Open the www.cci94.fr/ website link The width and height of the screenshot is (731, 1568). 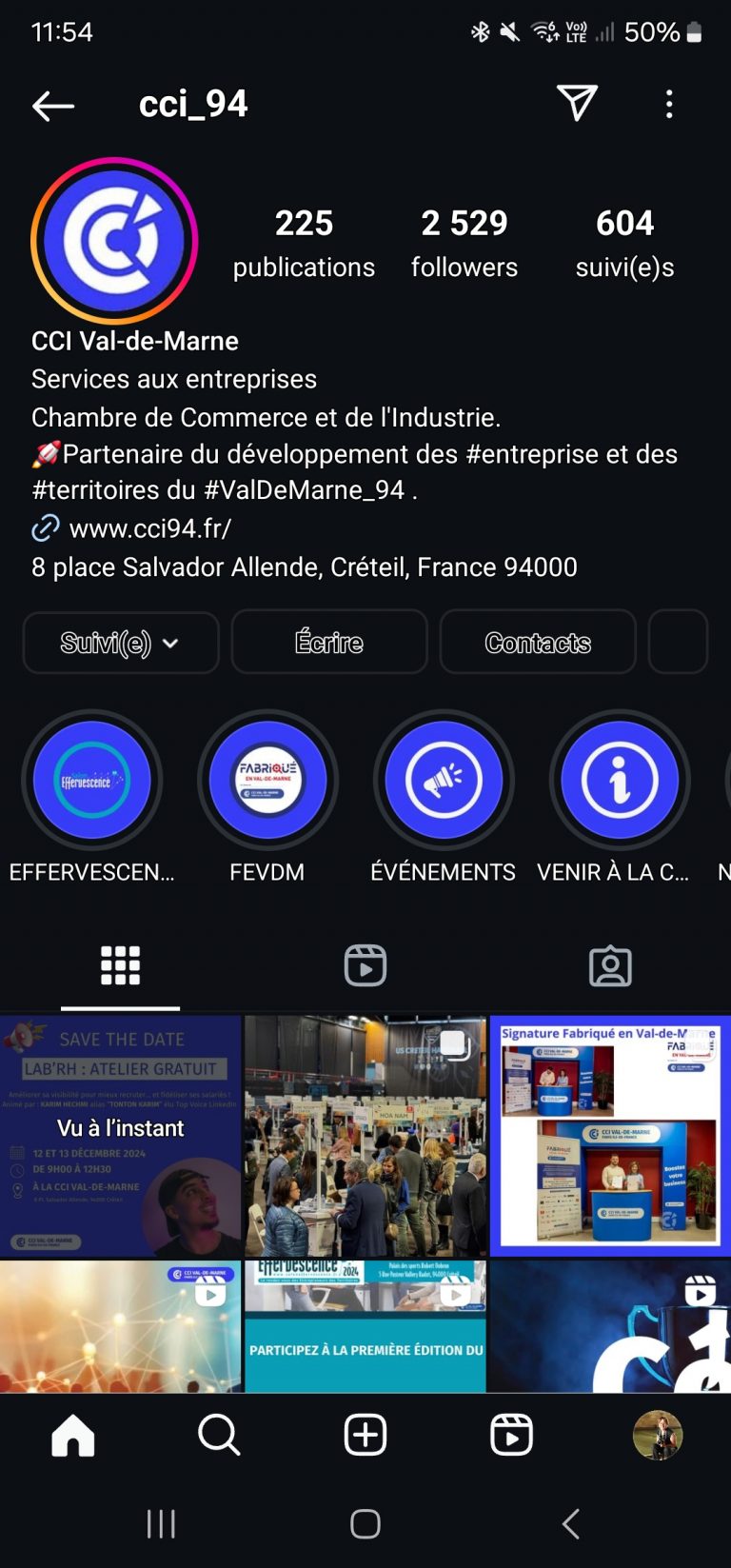[x=149, y=528]
